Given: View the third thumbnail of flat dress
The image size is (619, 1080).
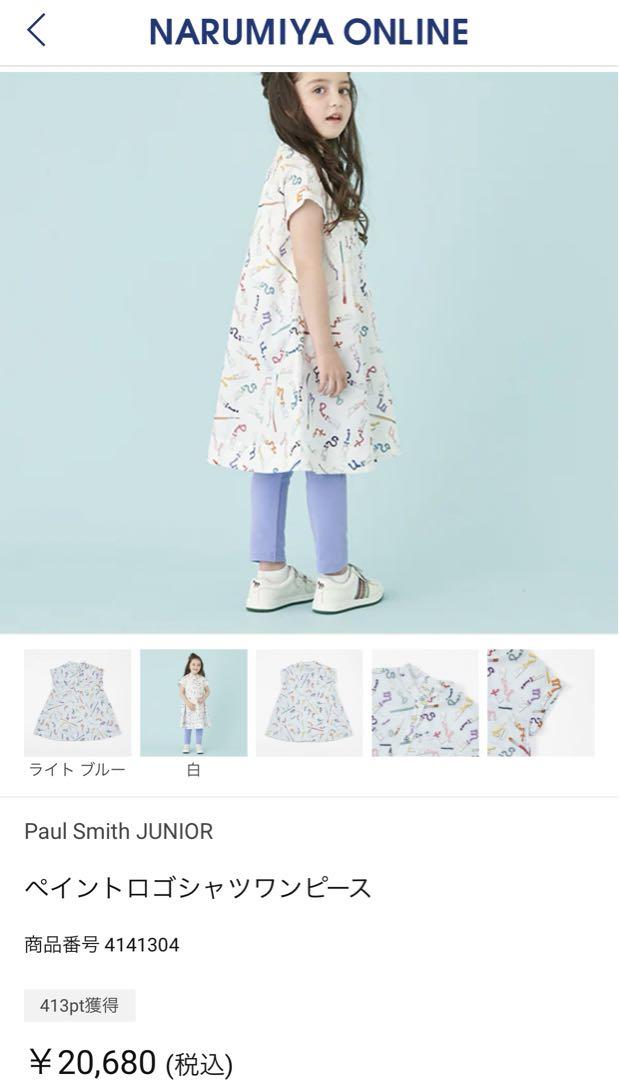Looking at the screenshot, I should coord(309,702).
